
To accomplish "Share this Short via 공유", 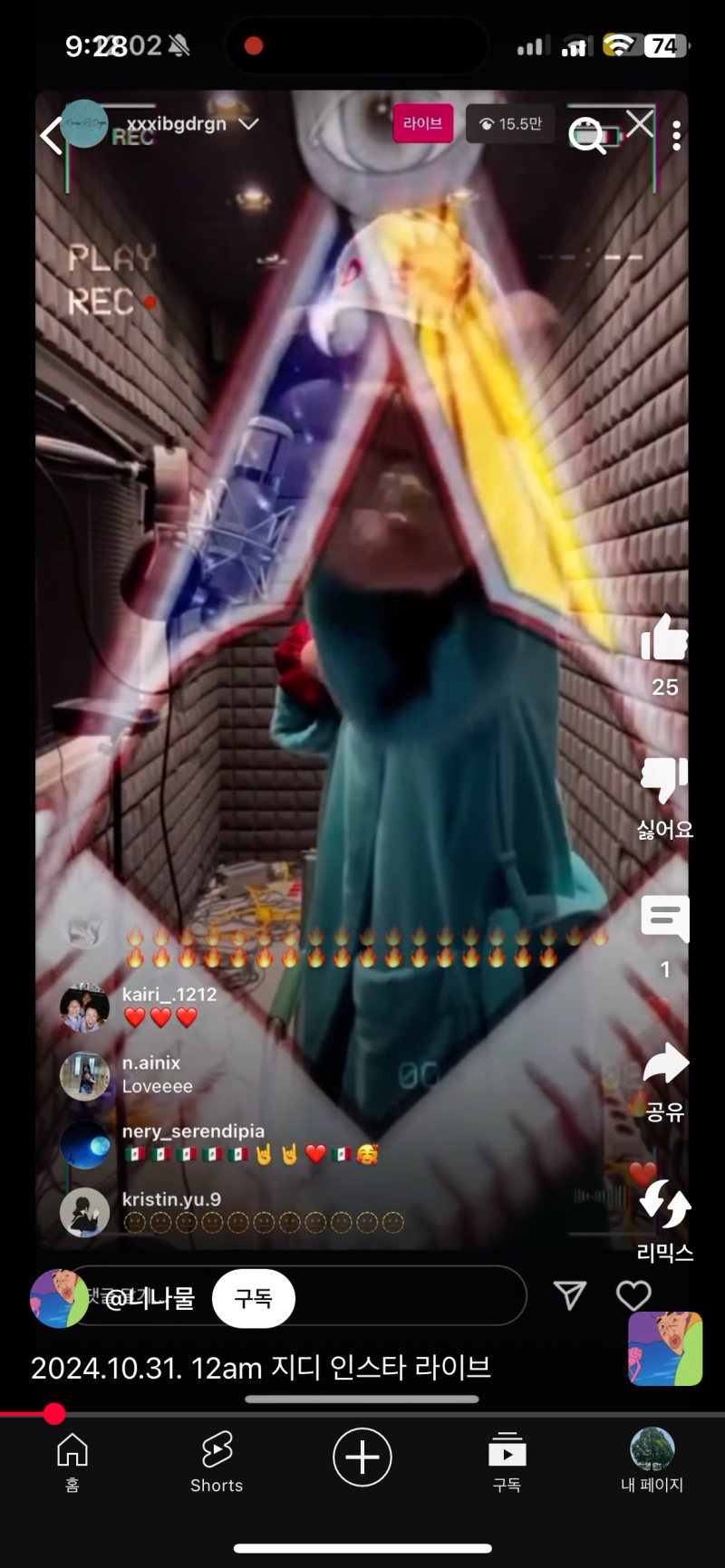I will 664,1065.
